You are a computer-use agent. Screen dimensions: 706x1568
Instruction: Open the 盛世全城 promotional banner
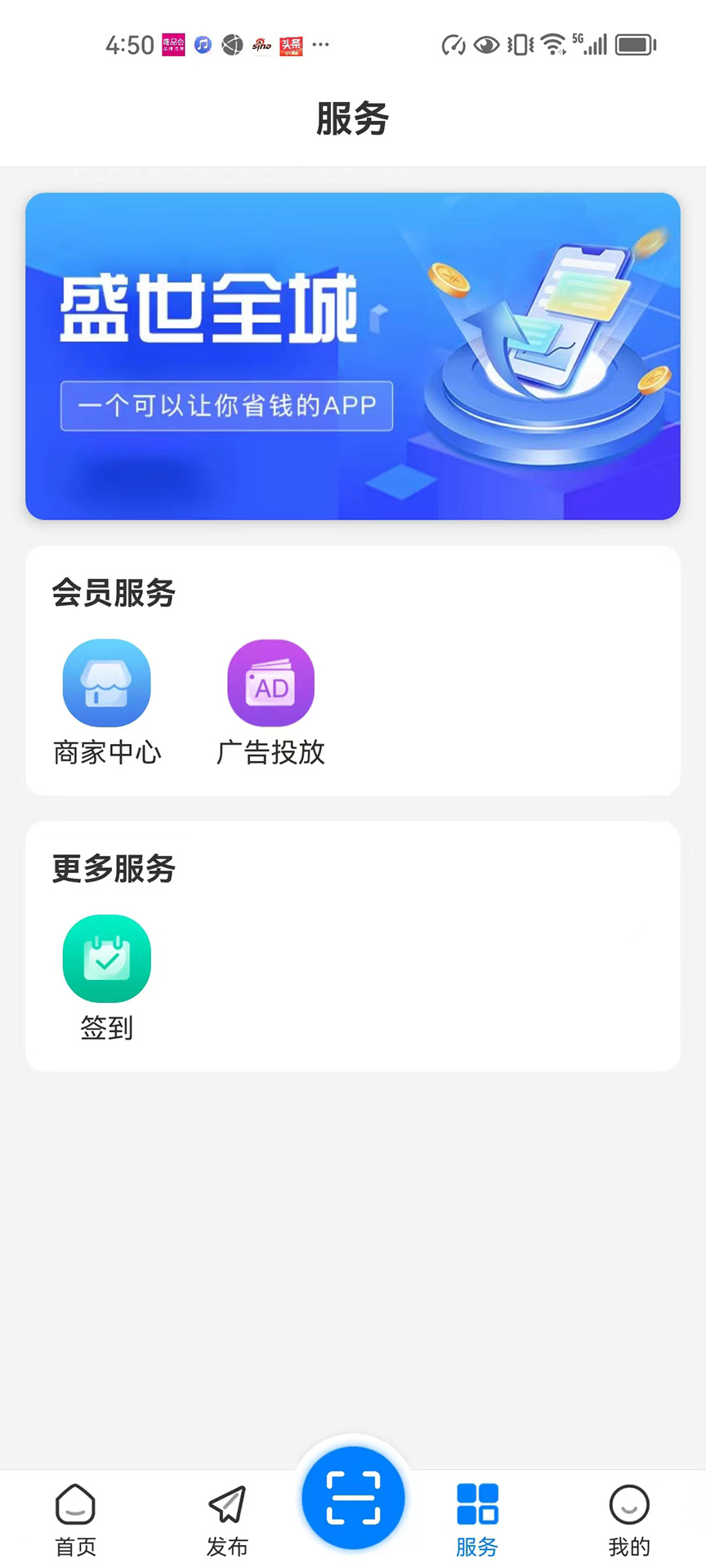(353, 357)
